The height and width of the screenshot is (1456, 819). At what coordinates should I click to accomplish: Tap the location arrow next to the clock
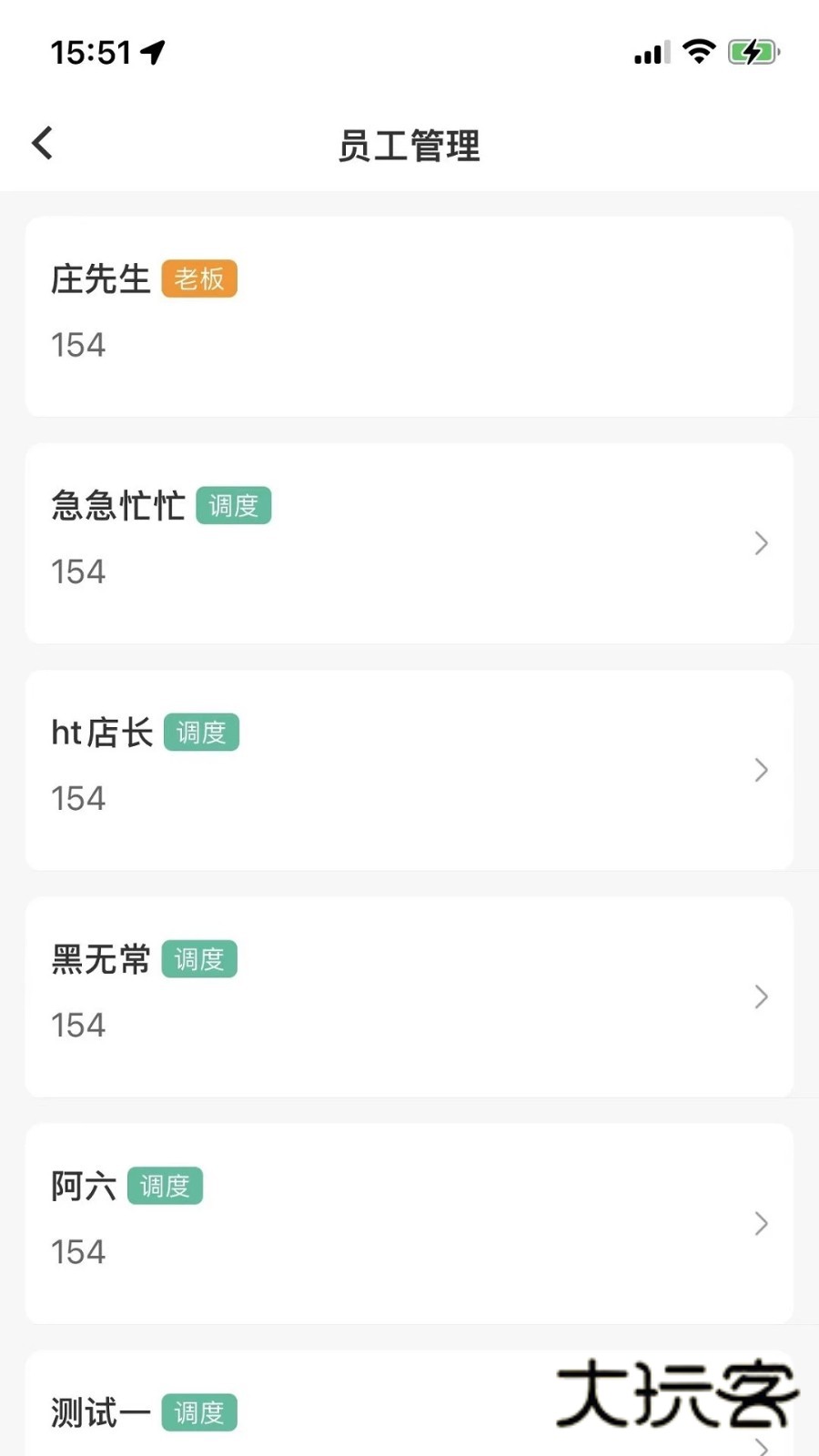(x=153, y=53)
